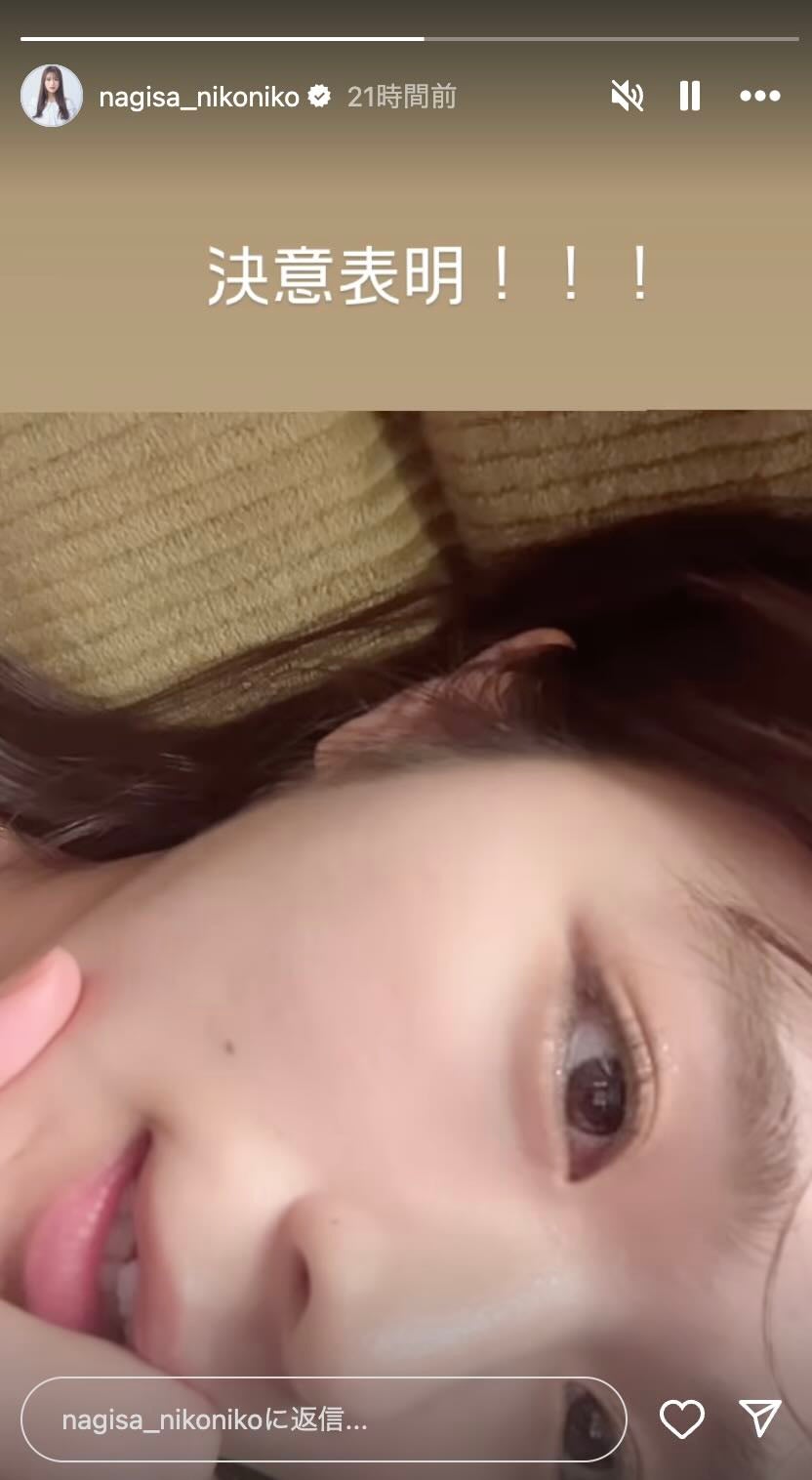Tap the reply field to nagisa_nikoniko
The height and width of the screenshot is (1480, 812).
(322, 1419)
